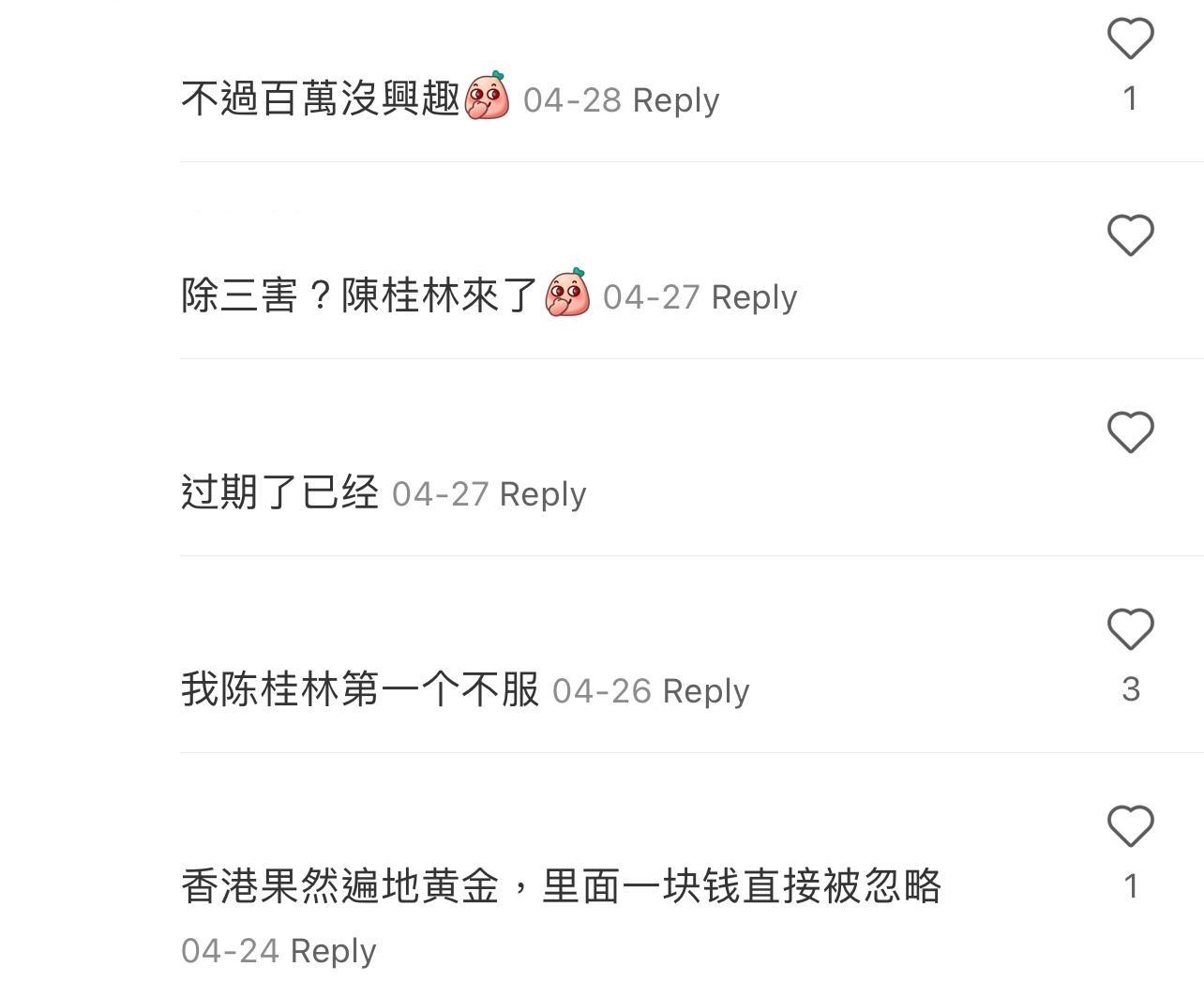Reply to the comment 我陈桂林第一个不服
This screenshot has width=1204, height=997.
(706, 691)
